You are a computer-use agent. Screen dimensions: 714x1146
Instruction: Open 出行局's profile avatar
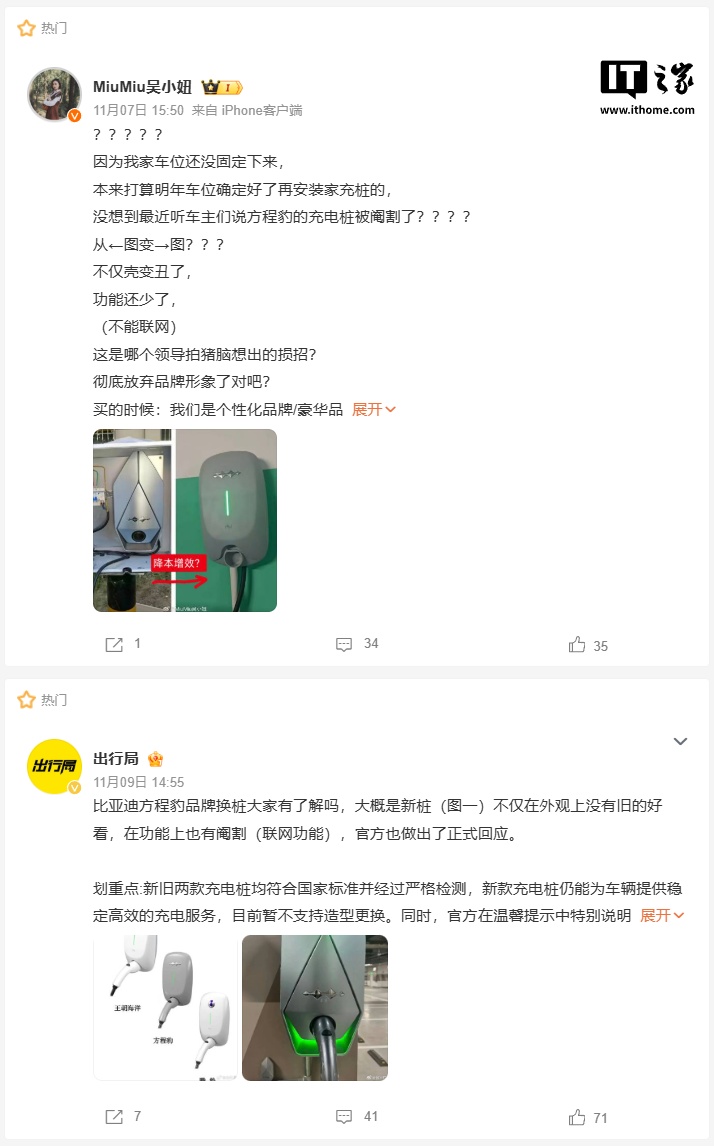pyautogui.click(x=54, y=766)
